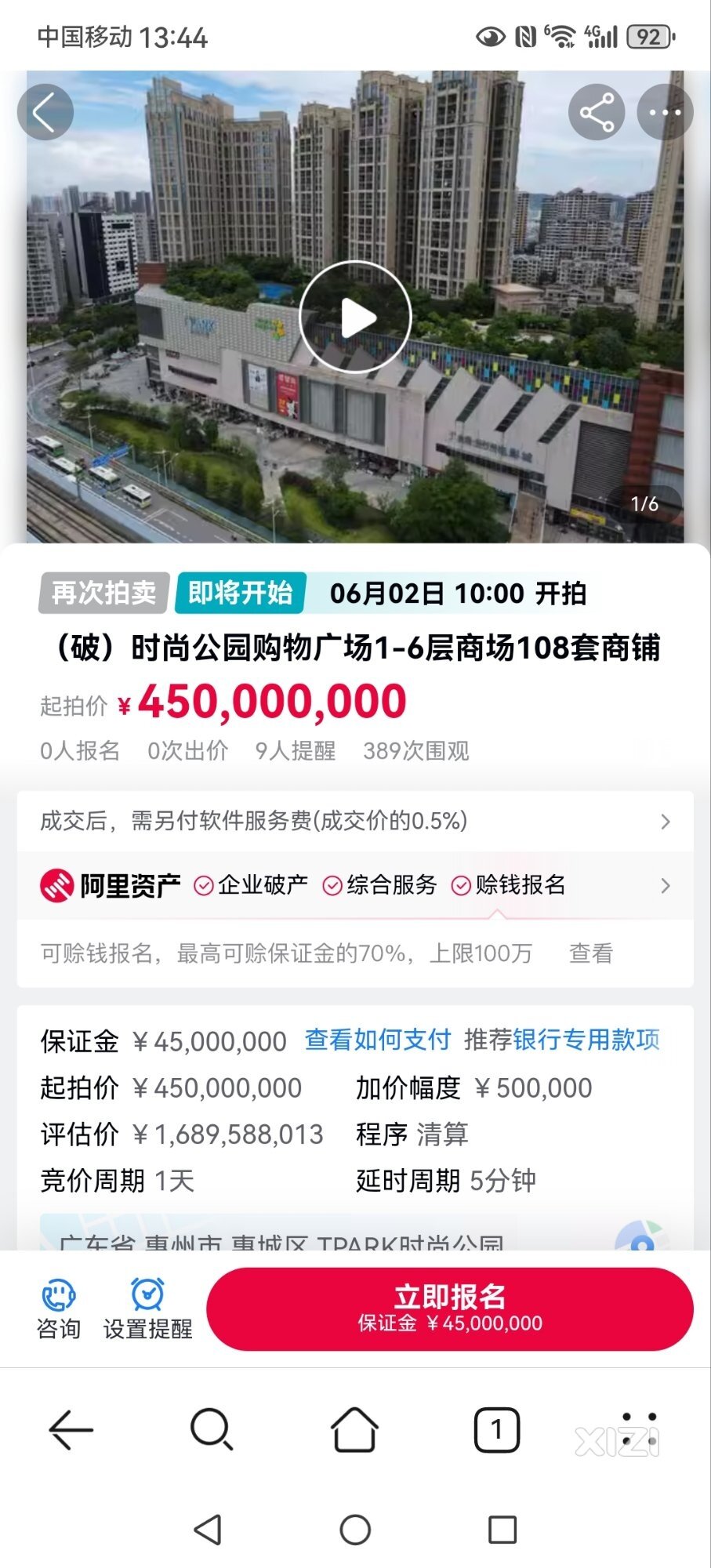The height and width of the screenshot is (1568, 711).
Task: Open the browser tabs switcher
Action: 496,1429
